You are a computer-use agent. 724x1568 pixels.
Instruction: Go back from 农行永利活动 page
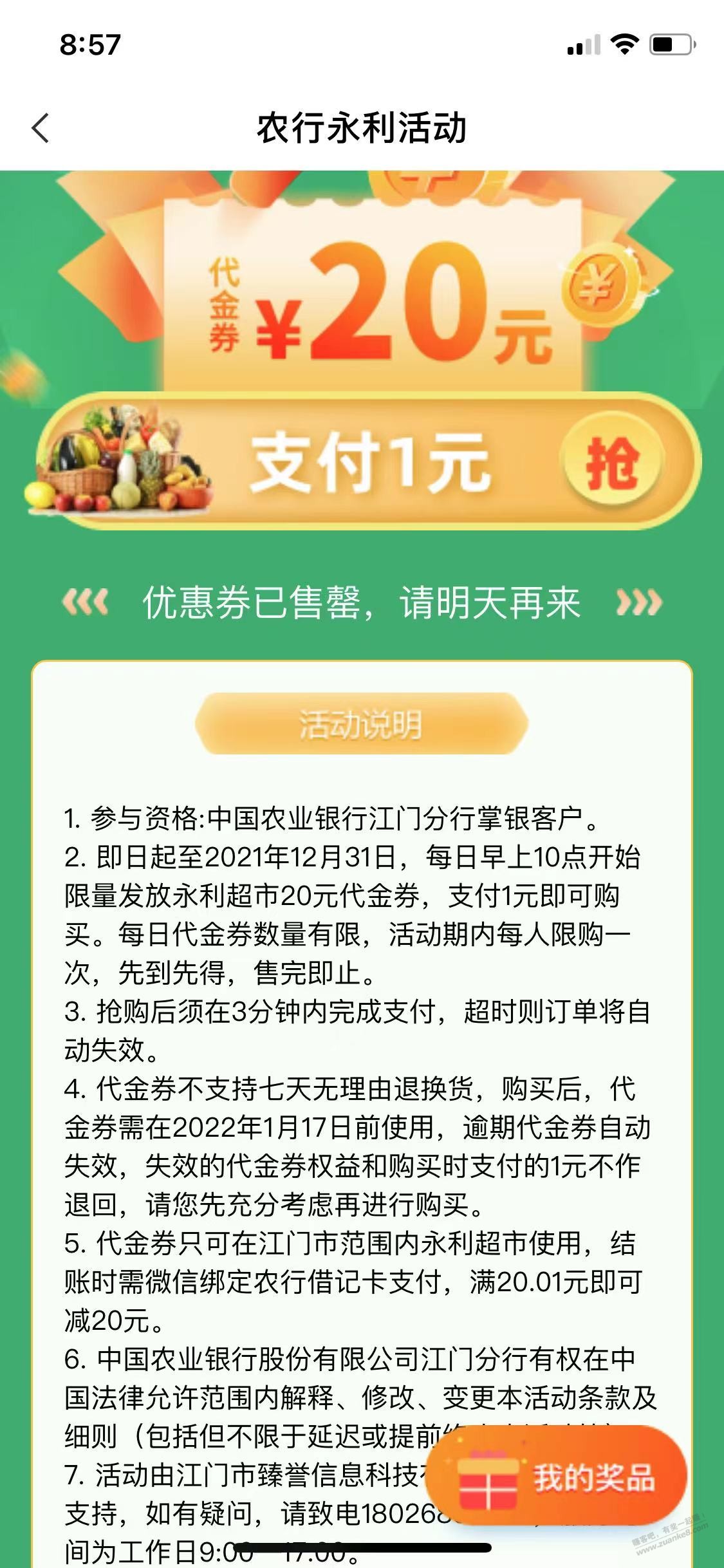41,127
